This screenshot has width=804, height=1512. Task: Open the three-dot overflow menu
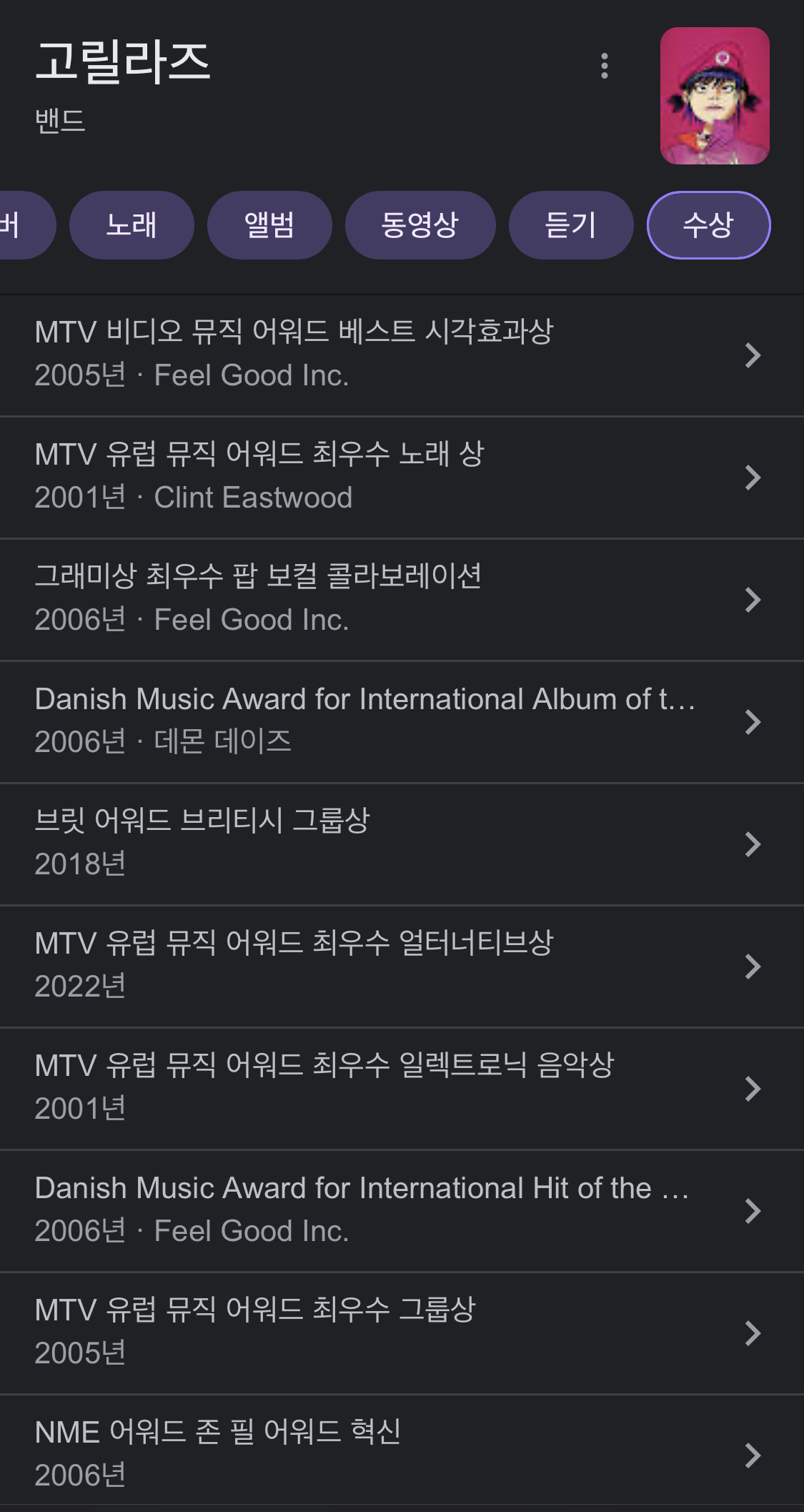[x=605, y=66]
